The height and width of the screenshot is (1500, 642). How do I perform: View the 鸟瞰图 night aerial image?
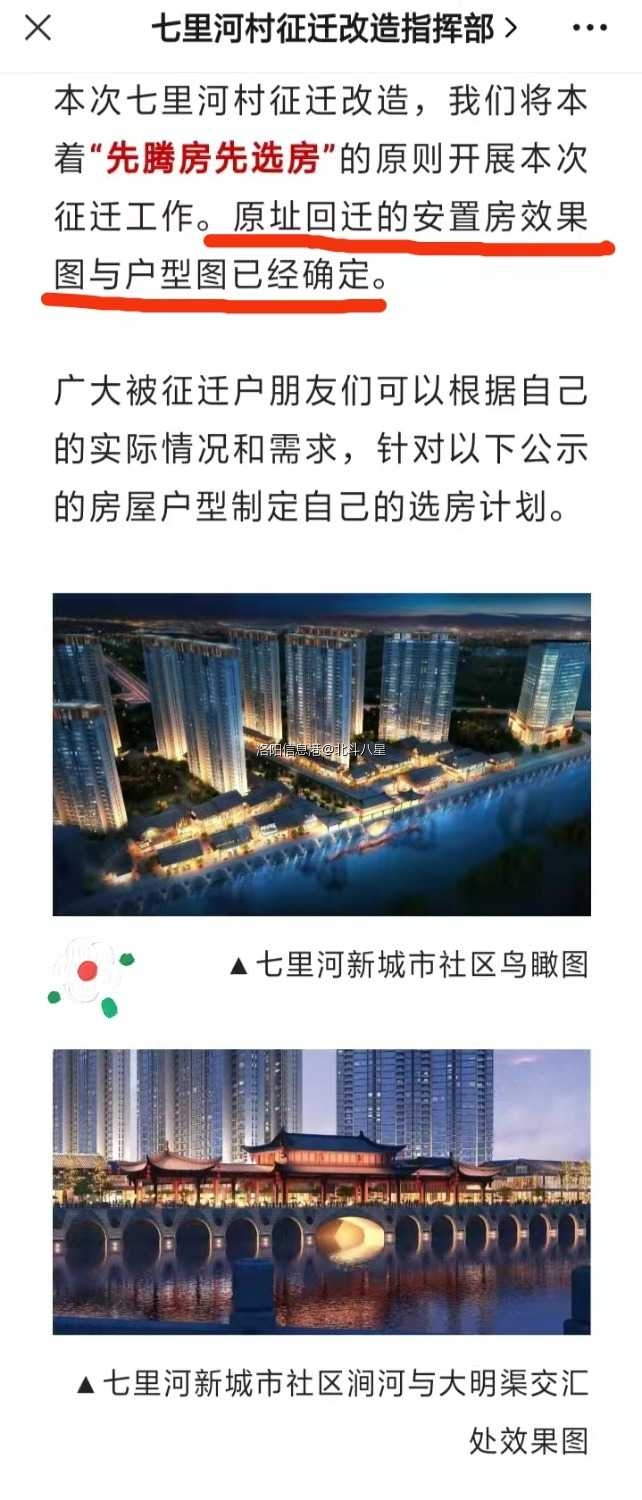pos(321,754)
